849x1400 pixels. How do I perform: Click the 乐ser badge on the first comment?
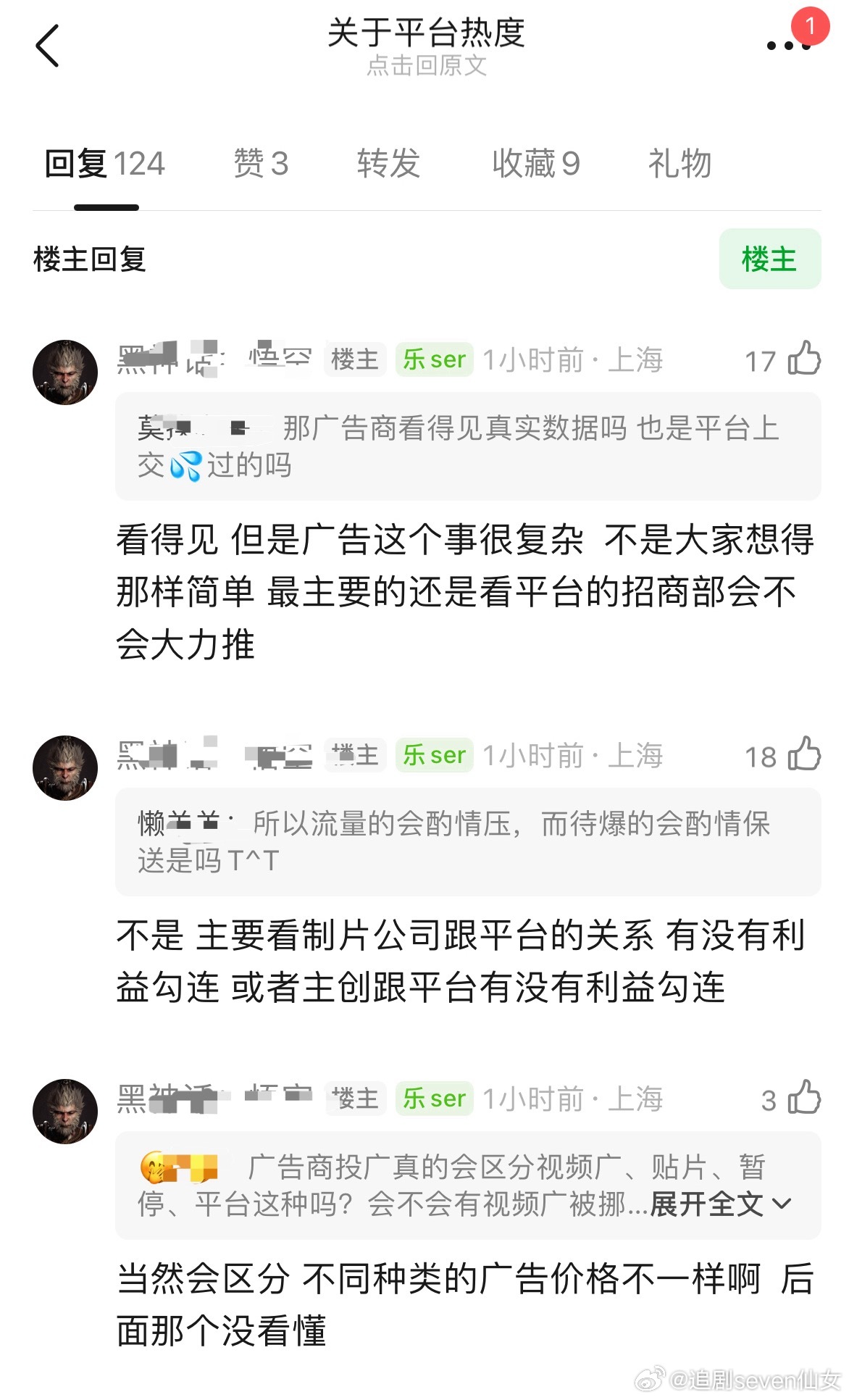(433, 359)
